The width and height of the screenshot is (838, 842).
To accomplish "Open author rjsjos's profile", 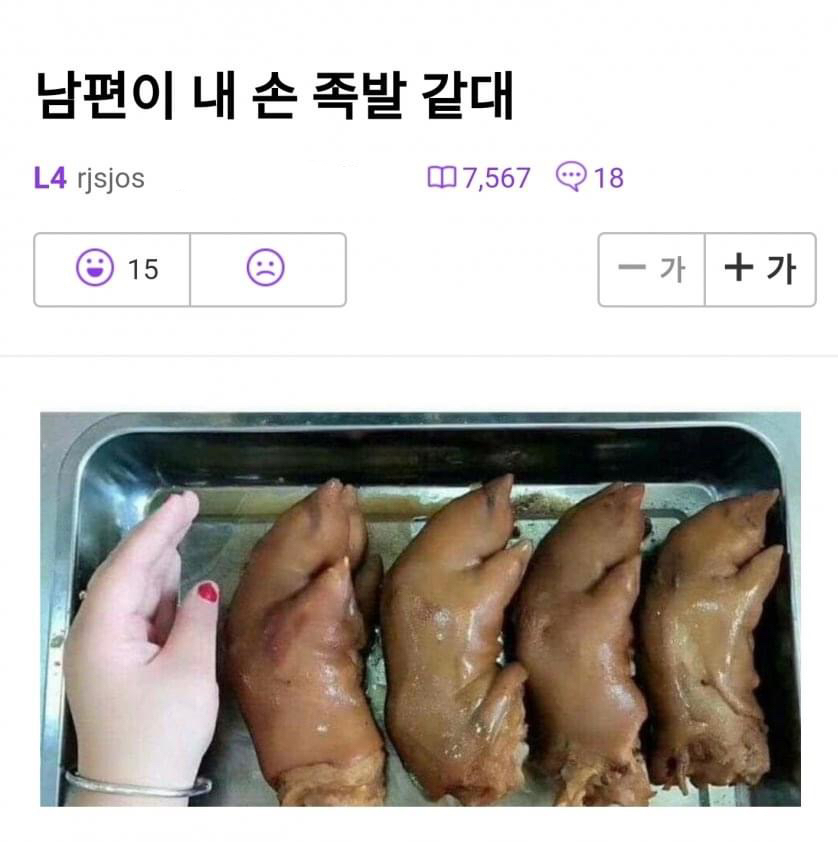I will pyautogui.click(x=110, y=178).
